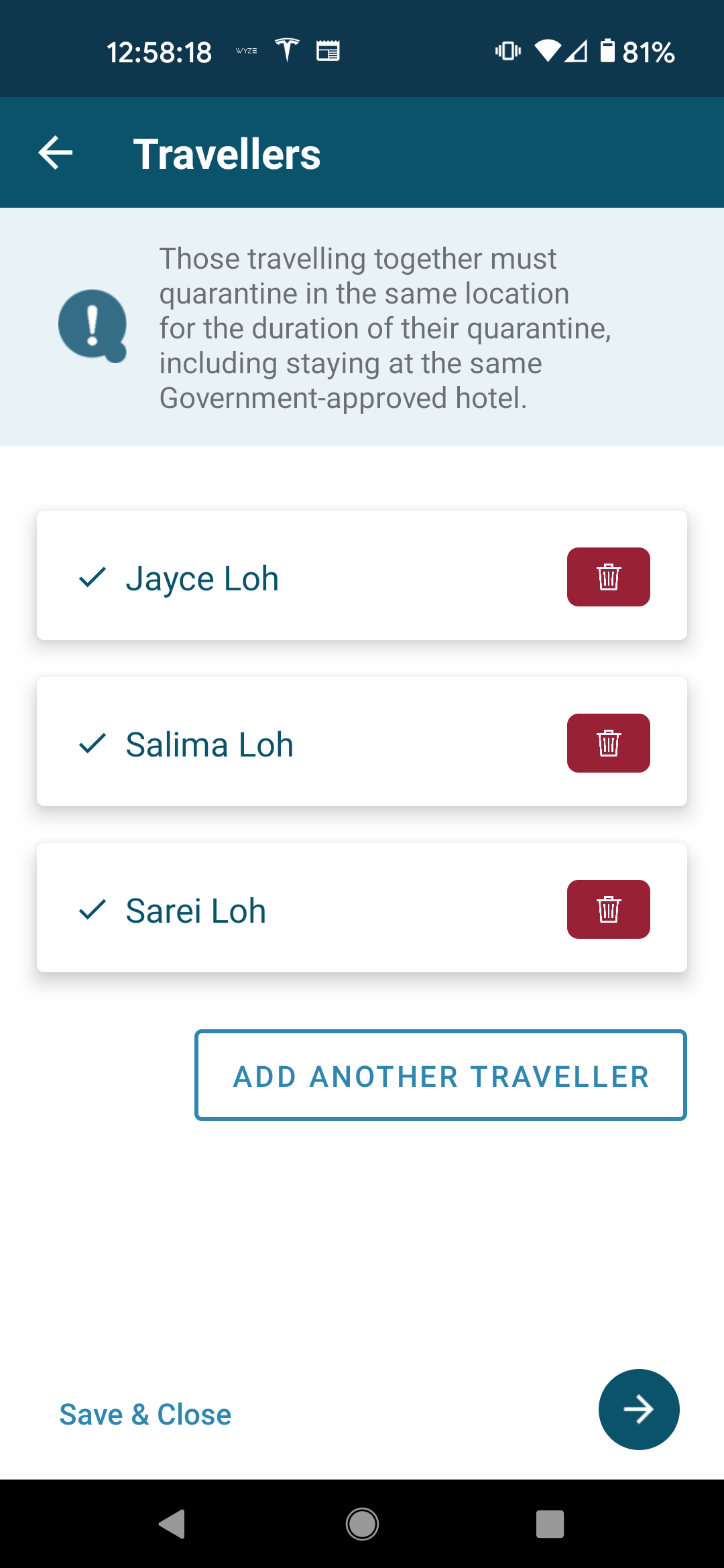Continue with the forward arrow button
This screenshot has height=1568, width=724.
tap(639, 1409)
